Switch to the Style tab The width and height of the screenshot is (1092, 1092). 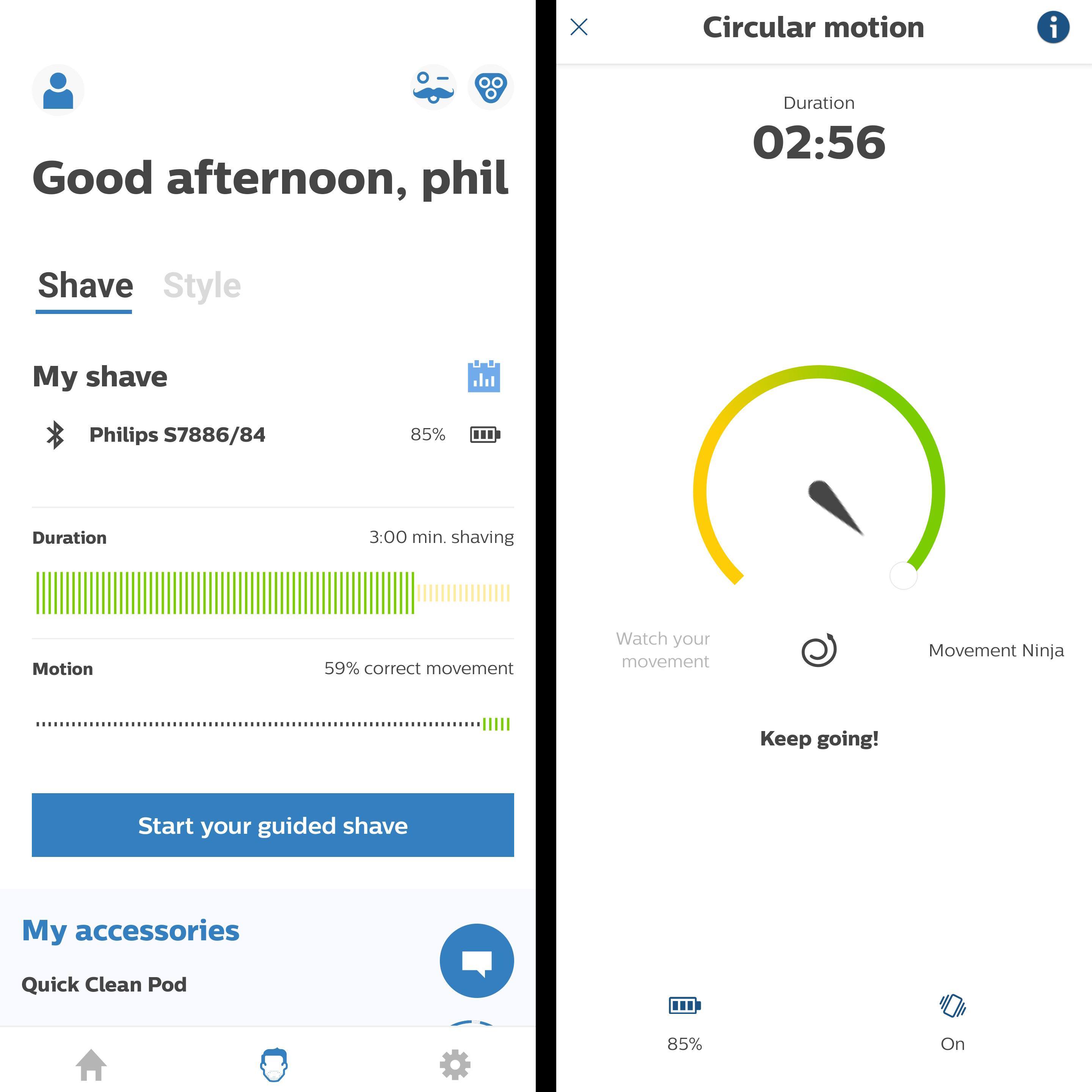202,286
